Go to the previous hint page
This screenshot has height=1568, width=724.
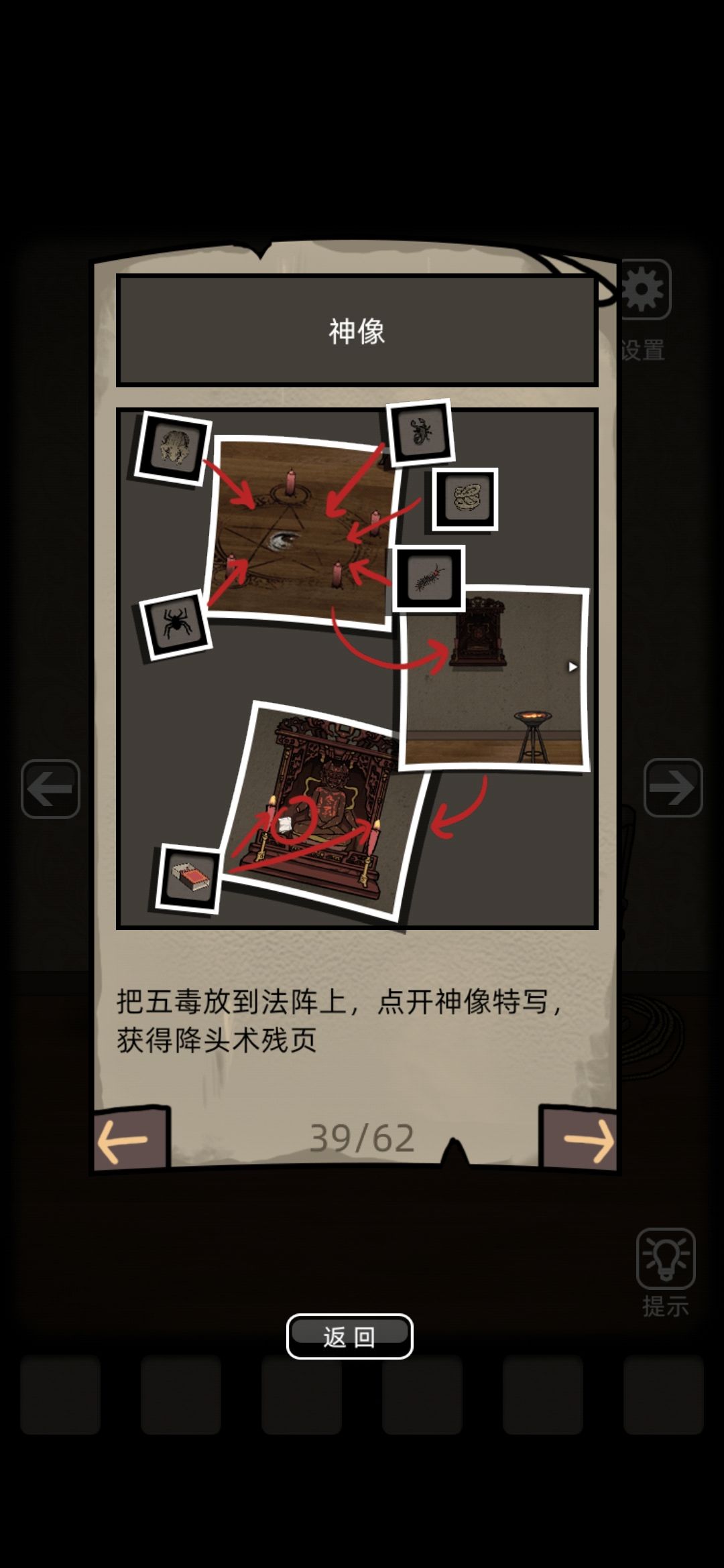(129, 1140)
